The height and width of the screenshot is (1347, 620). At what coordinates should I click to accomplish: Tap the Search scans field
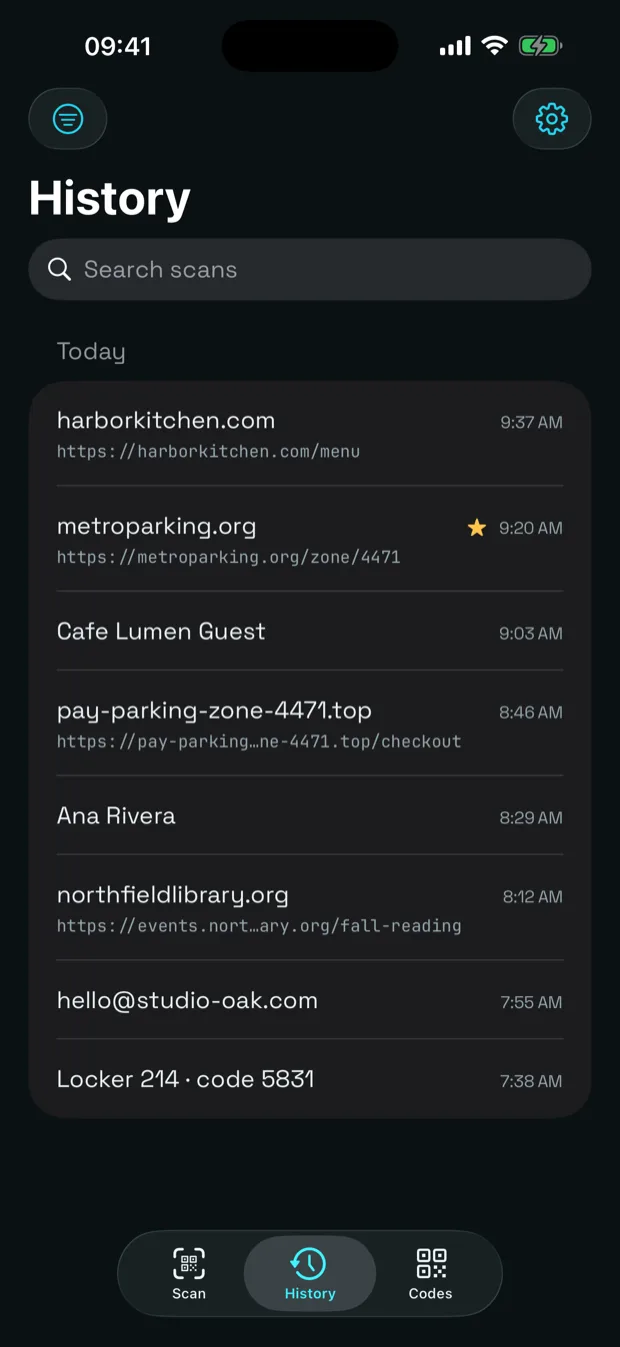pyautogui.click(x=310, y=269)
